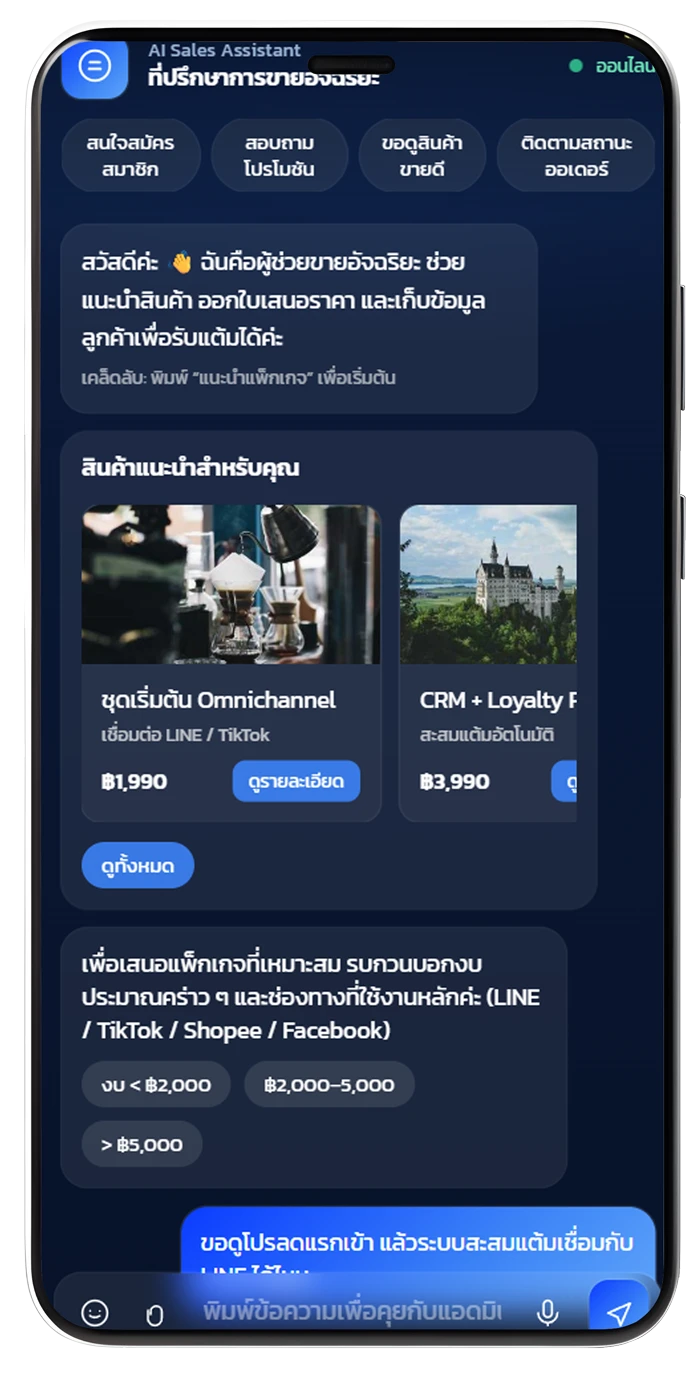The height and width of the screenshot is (1375, 700).
Task: Attach a file with the paperclip
Action: click(155, 1314)
